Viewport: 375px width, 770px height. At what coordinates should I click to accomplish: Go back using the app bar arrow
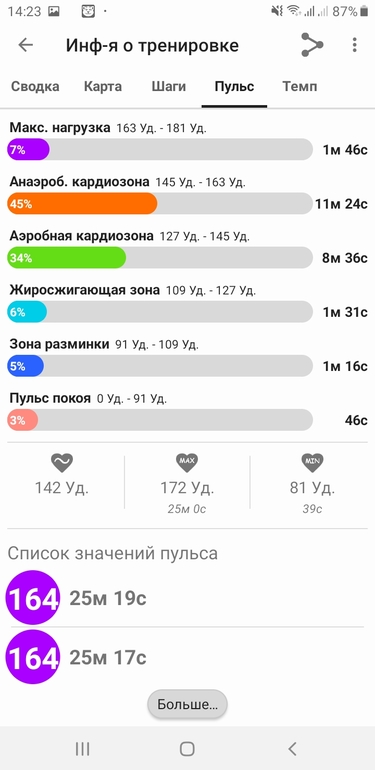pos(26,45)
